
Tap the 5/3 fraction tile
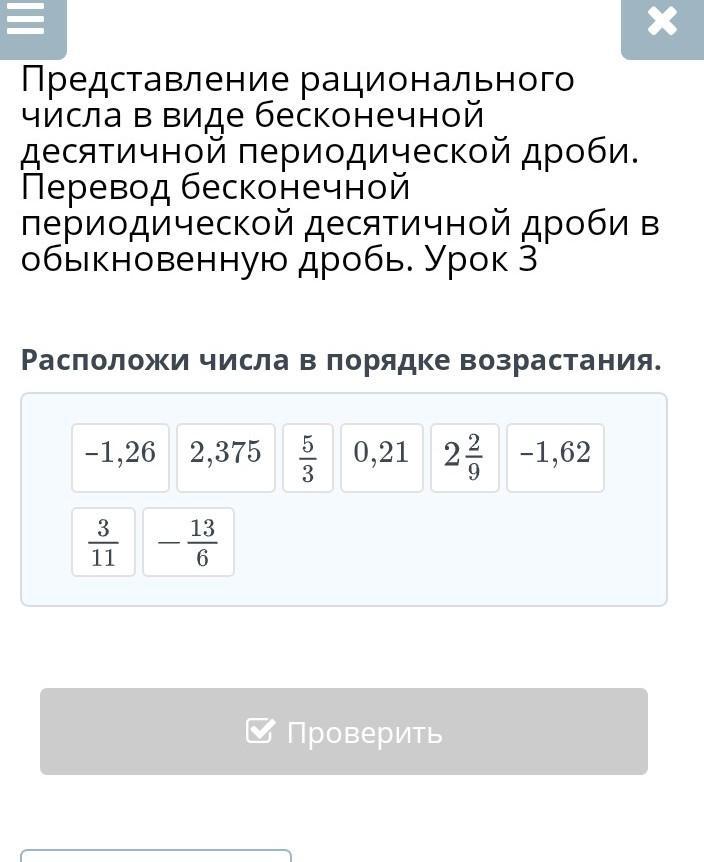click(307, 457)
